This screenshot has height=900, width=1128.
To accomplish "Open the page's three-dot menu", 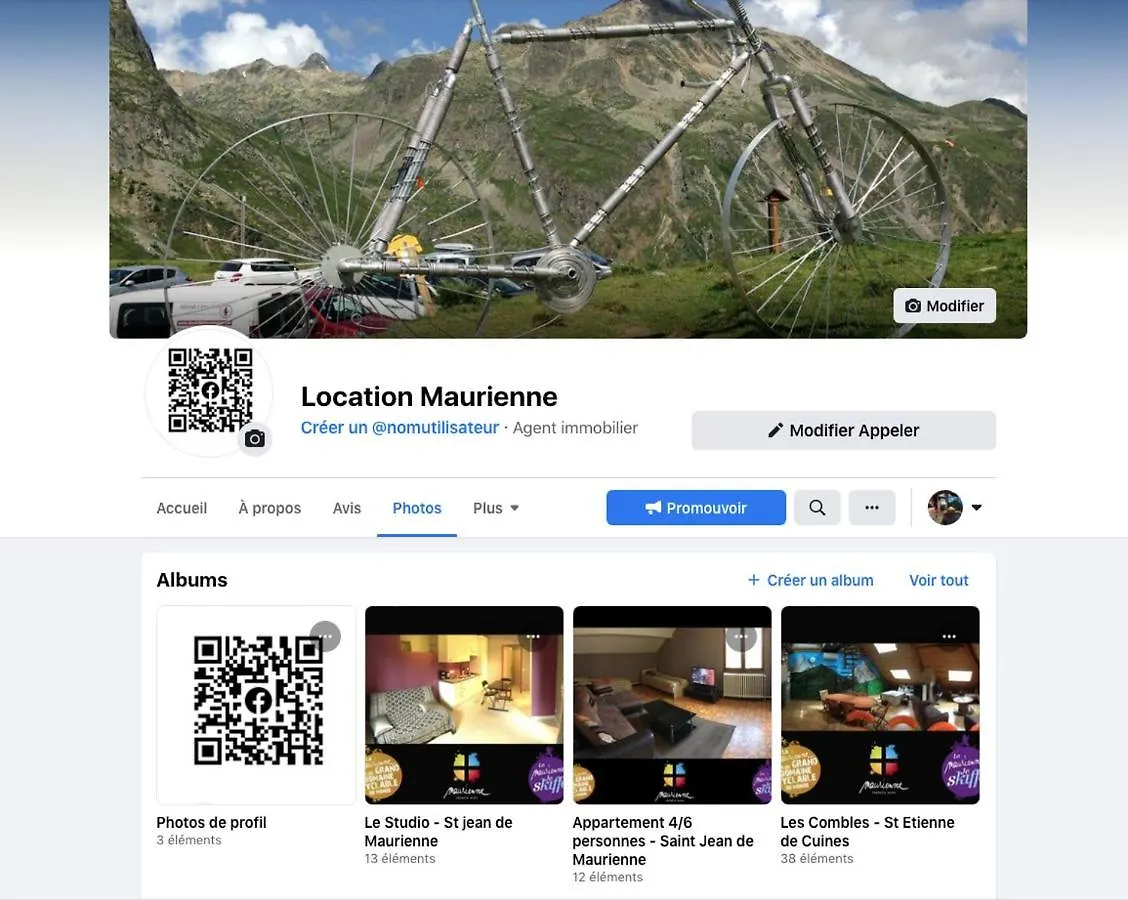I will click(x=872, y=508).
